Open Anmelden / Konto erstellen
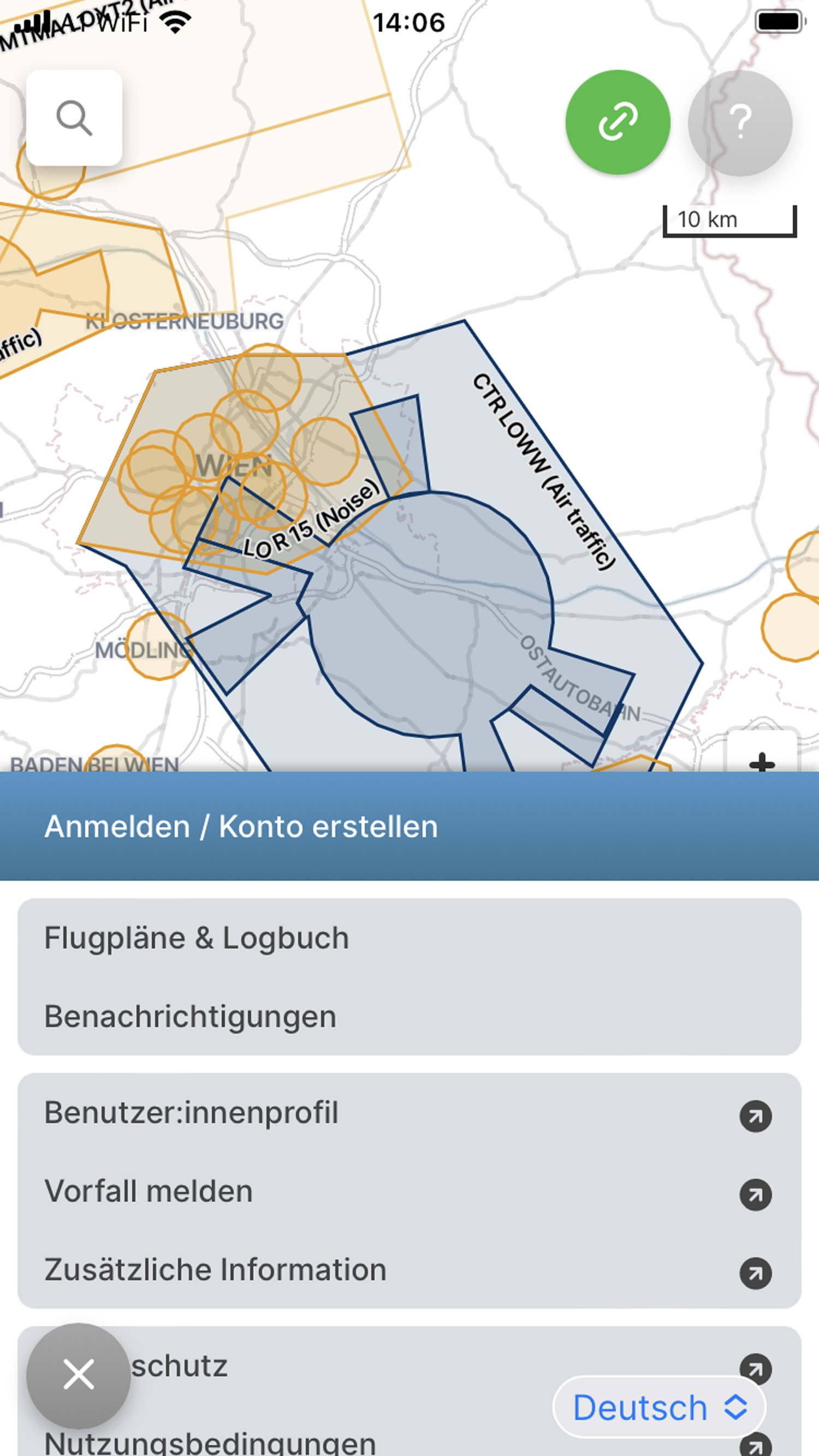The height and width of the screenshot is (1456, 819). click(x=241, y=826)
